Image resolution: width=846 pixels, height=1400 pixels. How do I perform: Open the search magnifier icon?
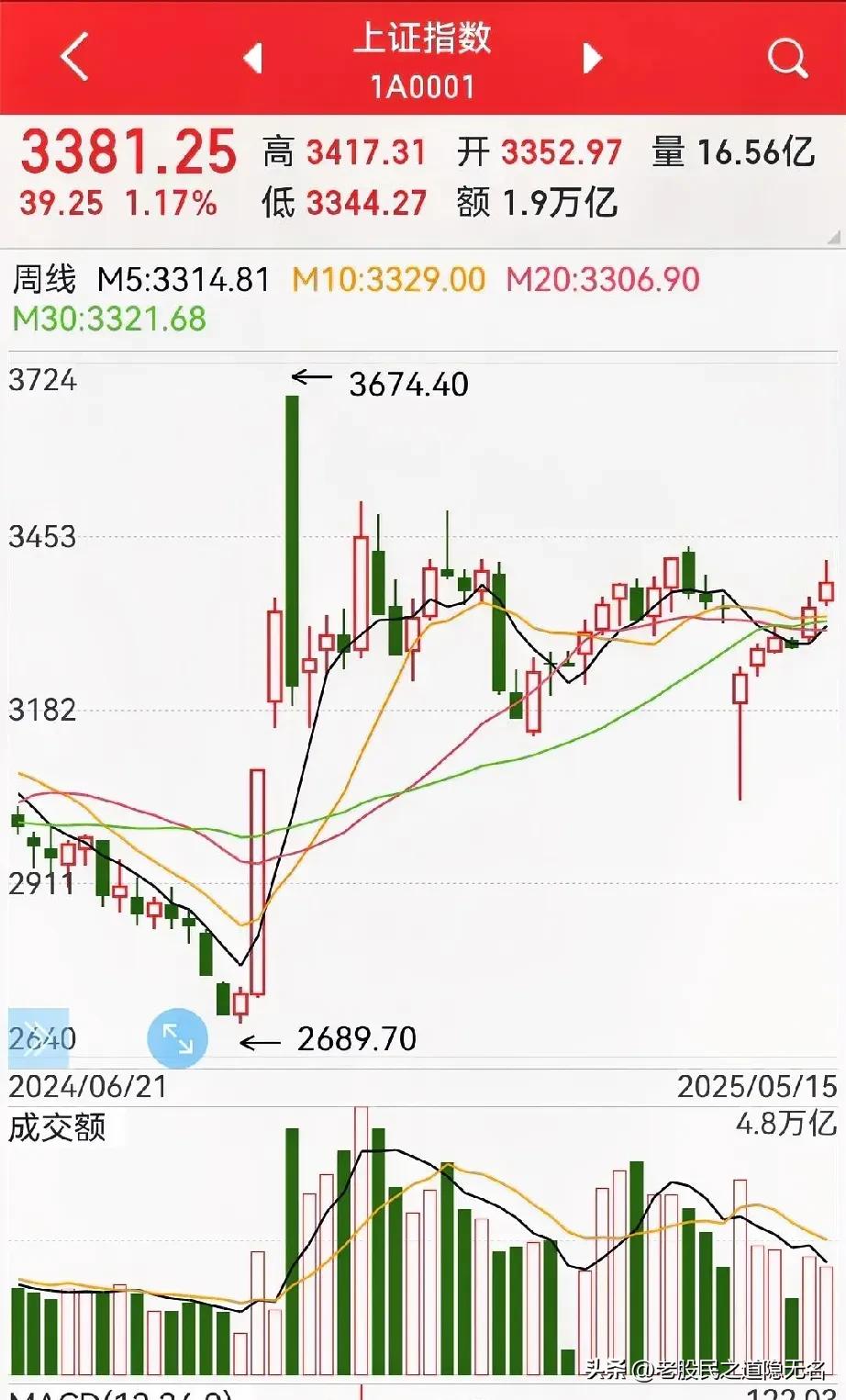[x=788, y=59]
